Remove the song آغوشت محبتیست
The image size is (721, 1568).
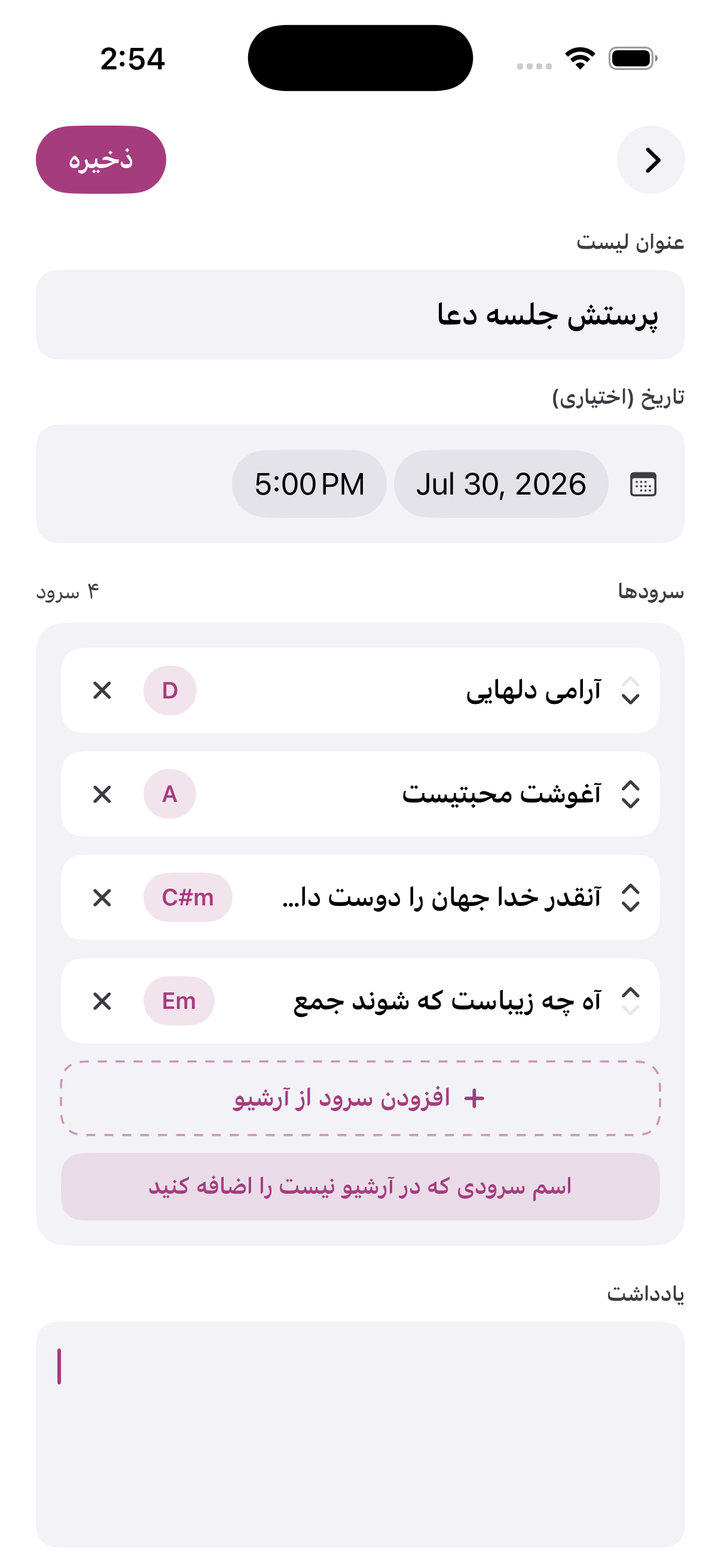[102, 794]
